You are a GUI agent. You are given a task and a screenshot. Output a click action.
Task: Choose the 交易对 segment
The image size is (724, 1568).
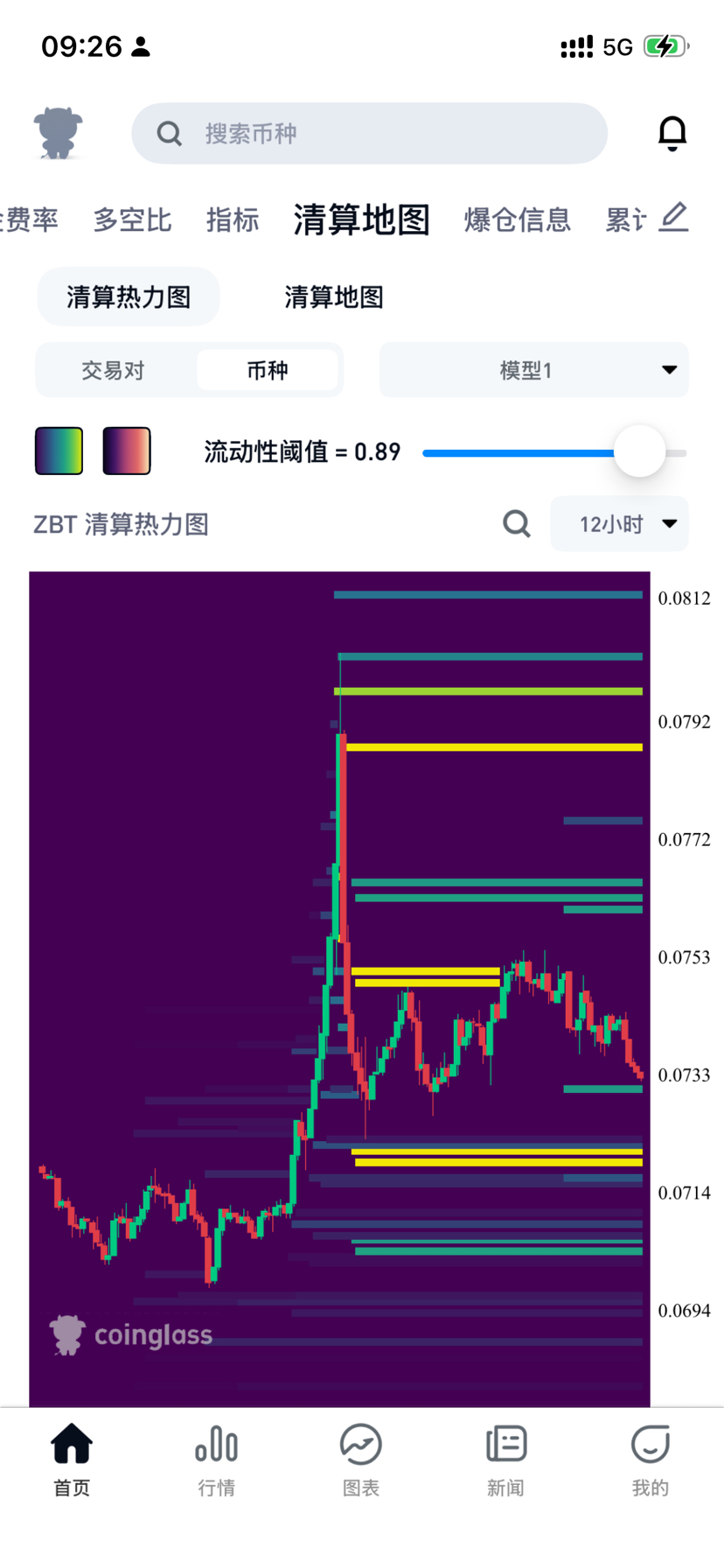113,370
